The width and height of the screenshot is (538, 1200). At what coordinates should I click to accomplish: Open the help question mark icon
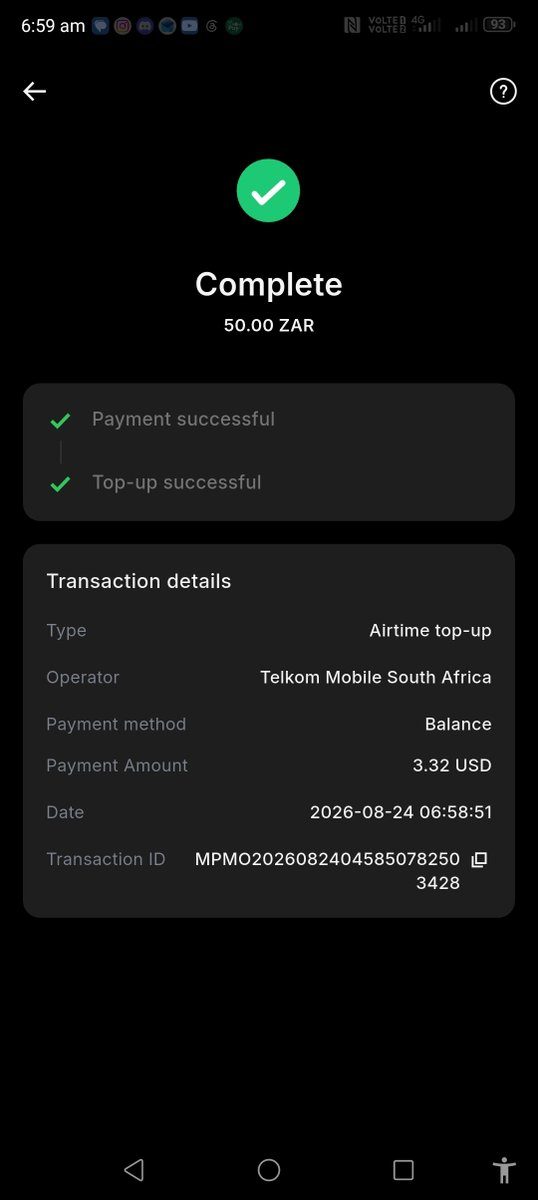coord(503,92)
